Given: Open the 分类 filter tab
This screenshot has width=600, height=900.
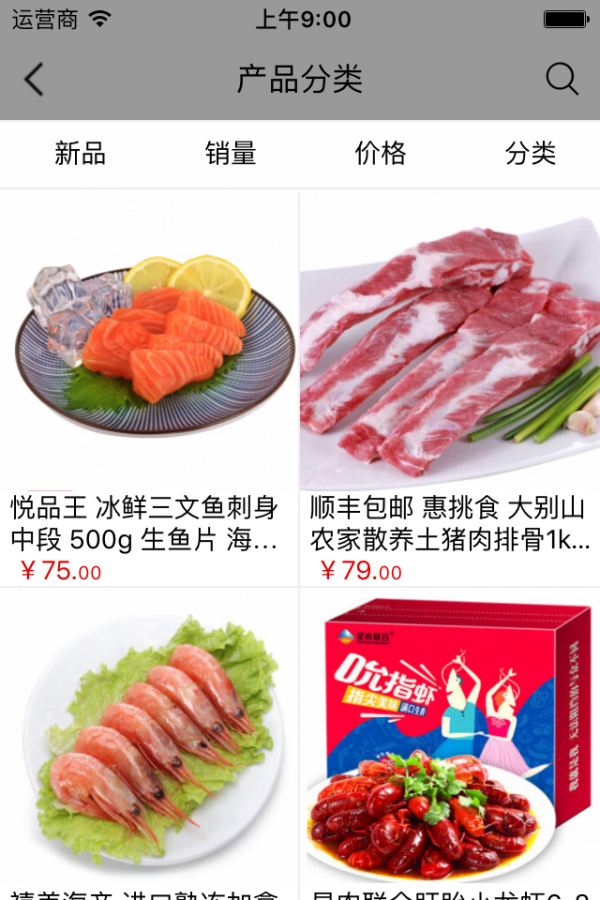Looking at the screenshot, I should coord(530,153).
